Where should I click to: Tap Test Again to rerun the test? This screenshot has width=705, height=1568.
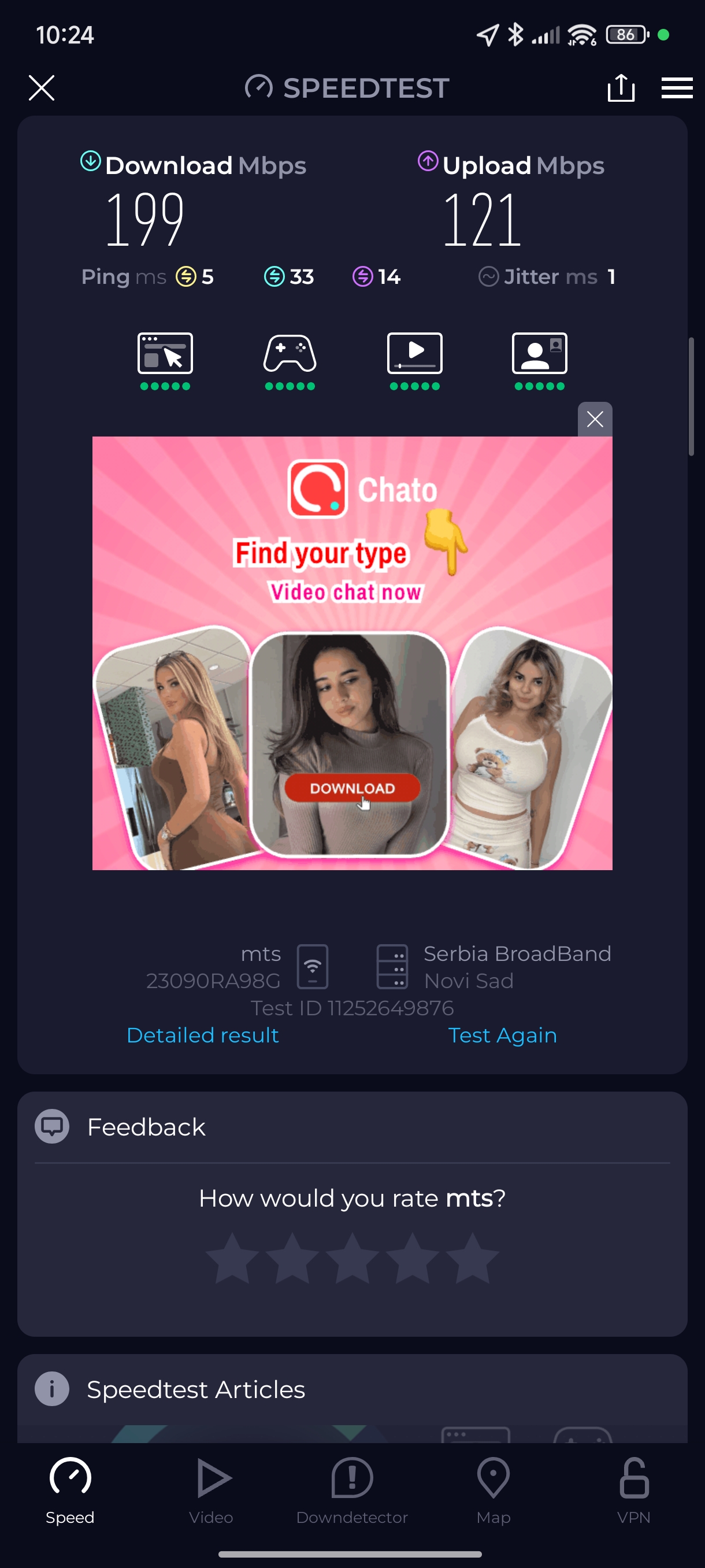point(502,1035)
